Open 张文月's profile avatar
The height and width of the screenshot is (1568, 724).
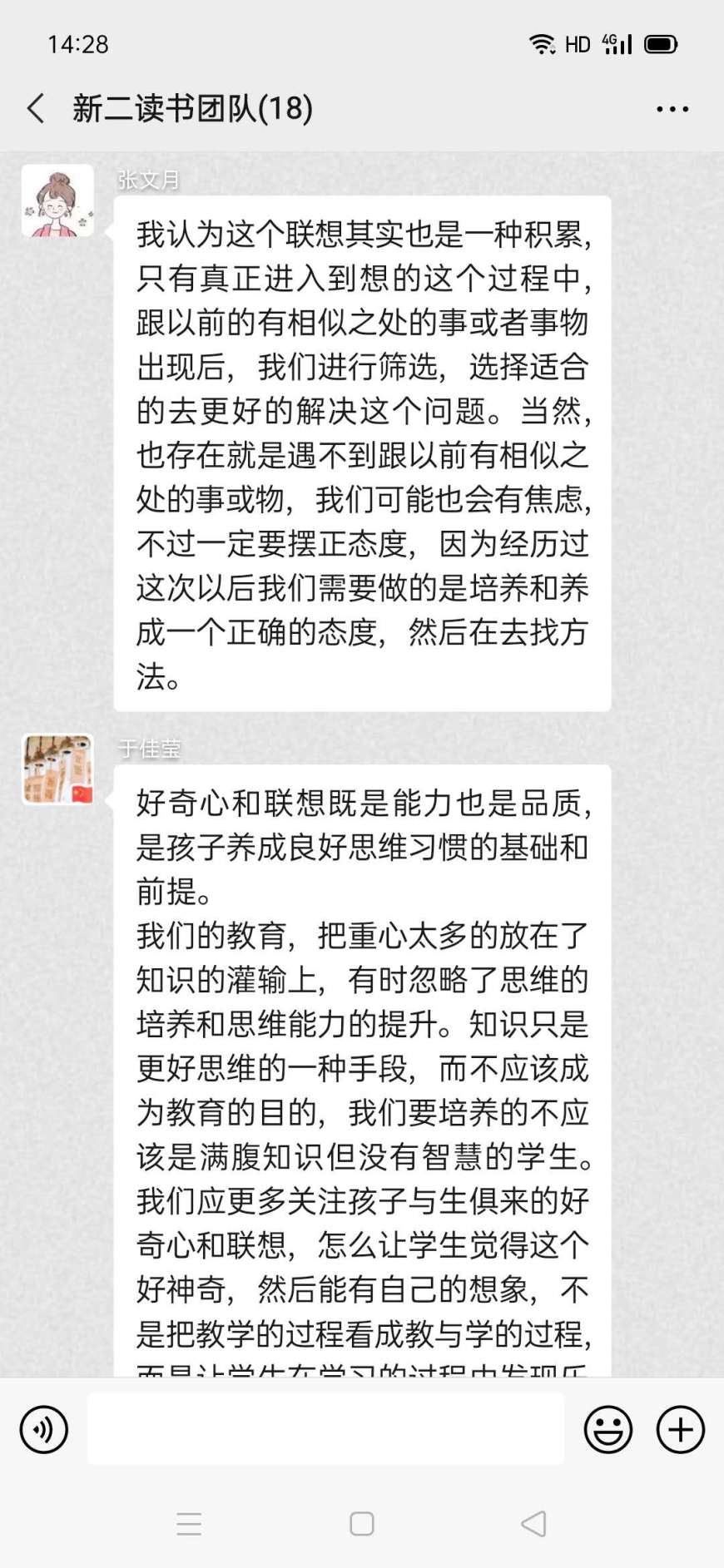tap(57, 200)
